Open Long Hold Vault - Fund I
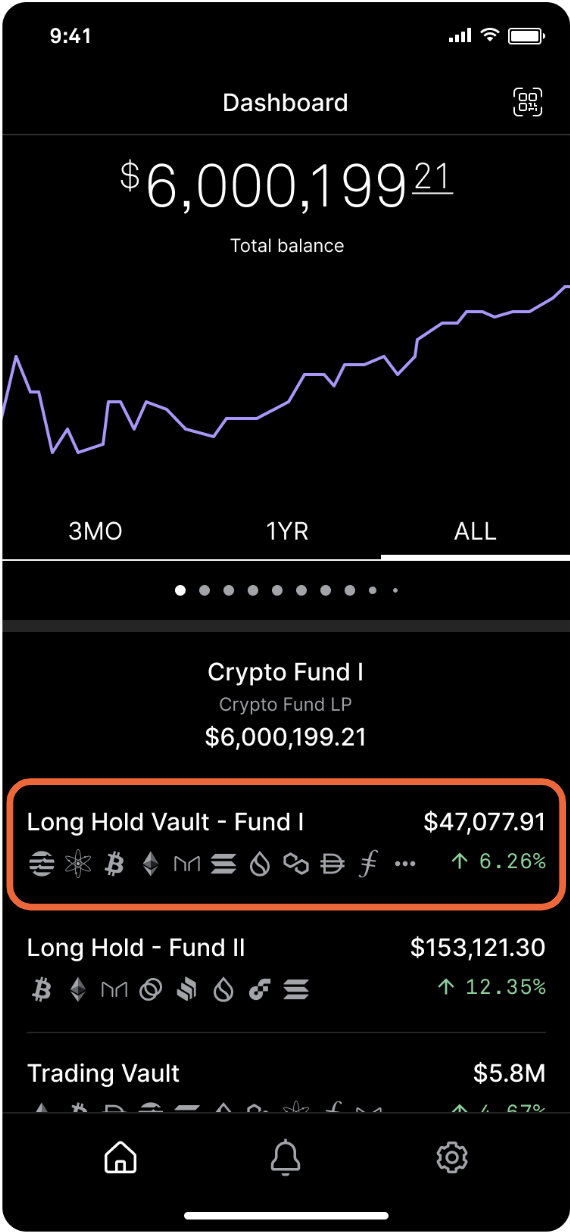Image resolution: width=570 pixels, height=1232 pixels. [x=286, y=845]
